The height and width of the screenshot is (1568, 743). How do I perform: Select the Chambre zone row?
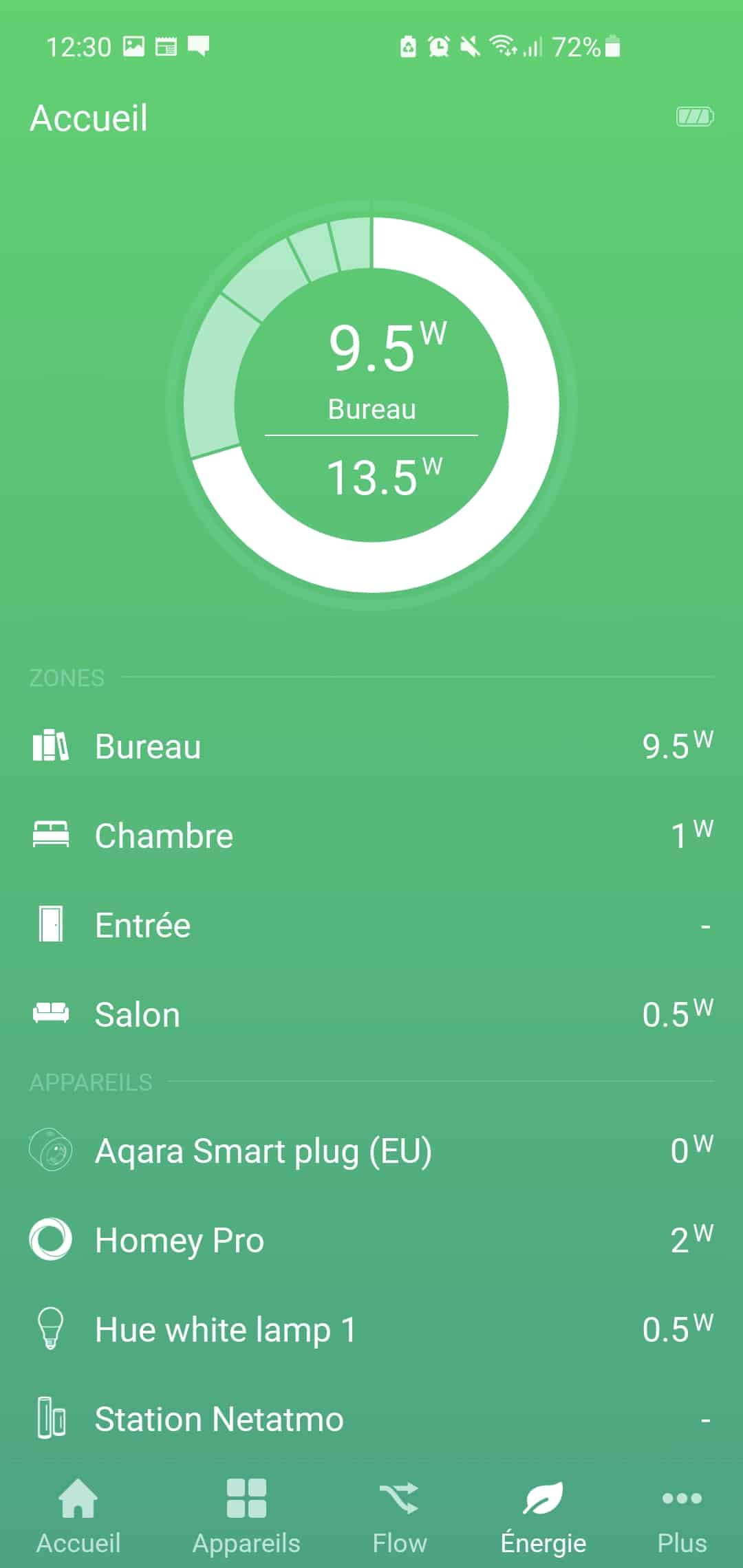(x=371, y=836)
